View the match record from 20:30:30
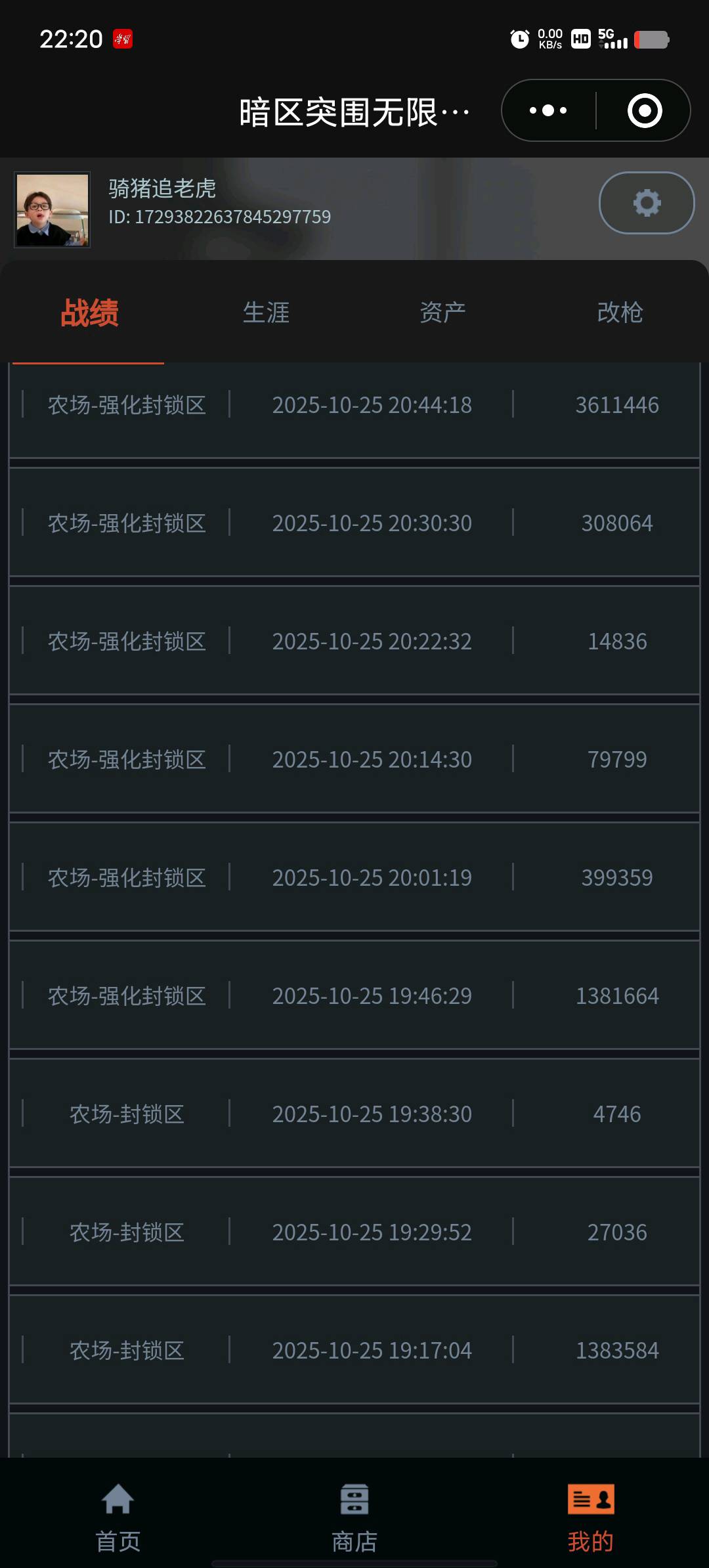The width and height of the screenshot is (709, 1568). pos(354,523)
